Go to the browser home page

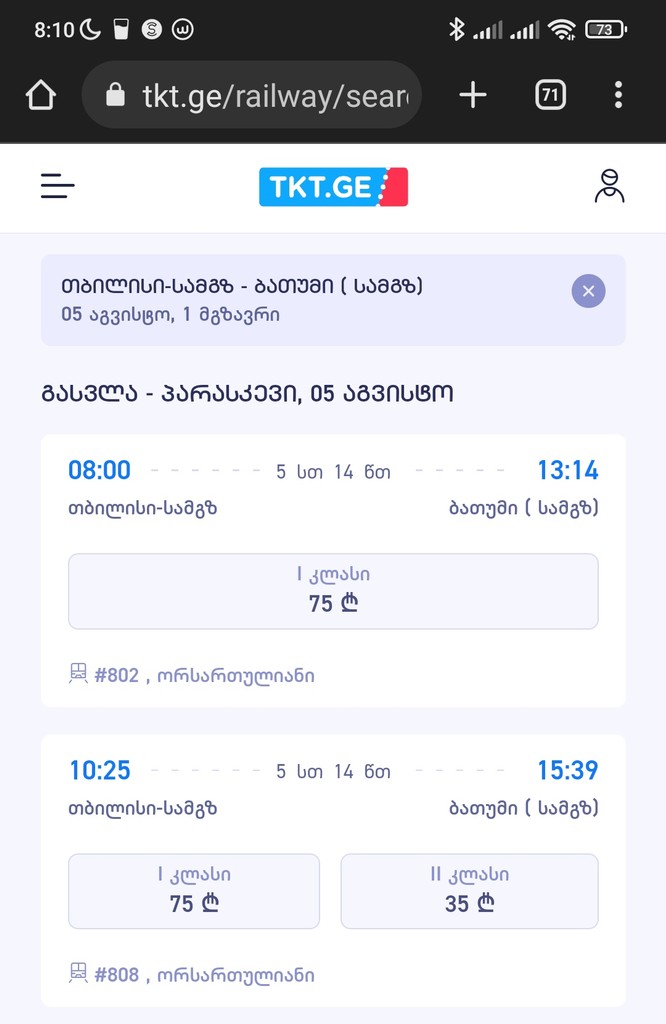pyautogui.click(x=41, y=95)
